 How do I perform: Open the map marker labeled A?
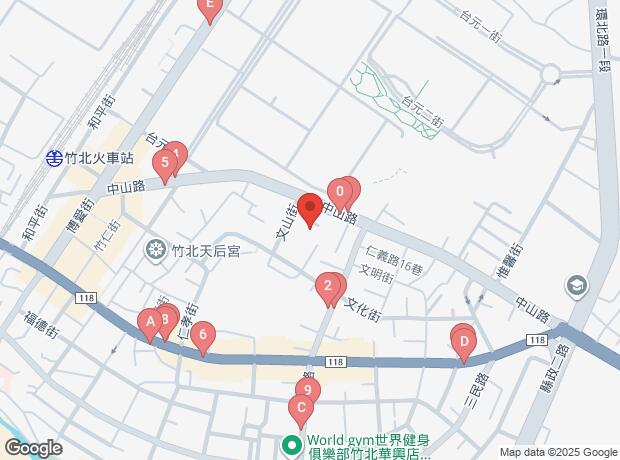coord(150,323)
